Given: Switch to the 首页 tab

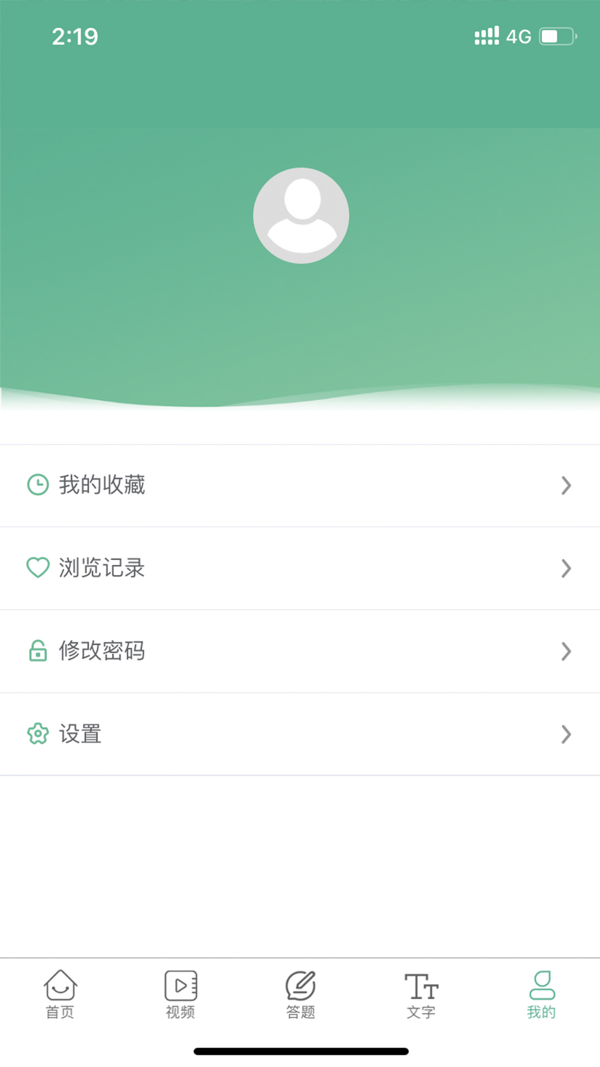Looking at the screenshot, I should point(60,994).
